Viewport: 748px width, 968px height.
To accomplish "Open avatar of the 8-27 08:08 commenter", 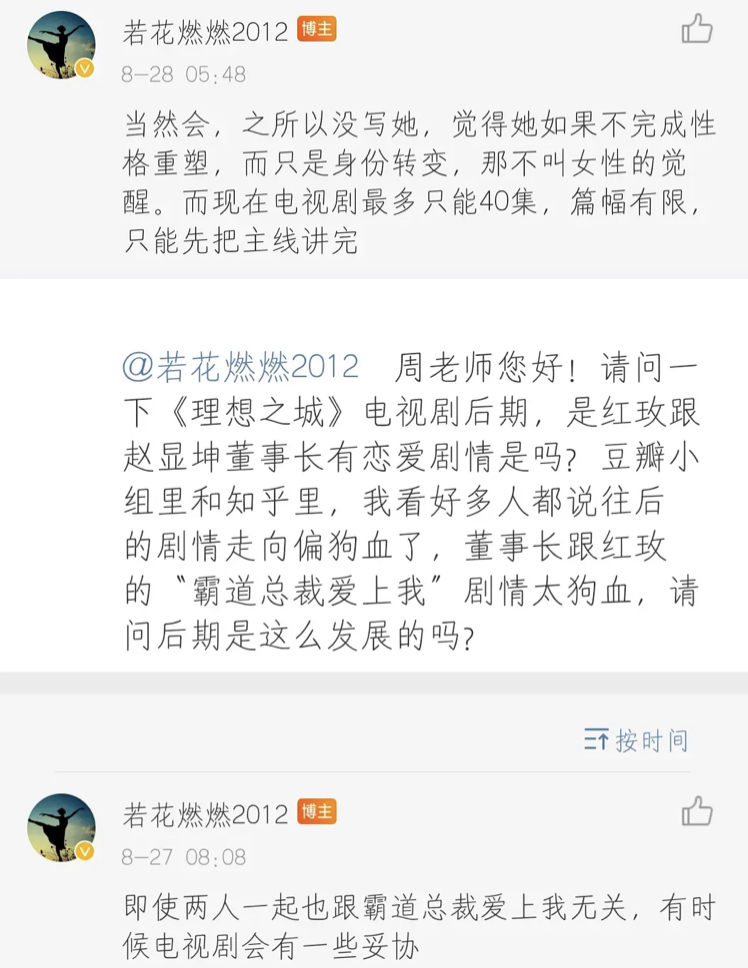I will 61,827.
